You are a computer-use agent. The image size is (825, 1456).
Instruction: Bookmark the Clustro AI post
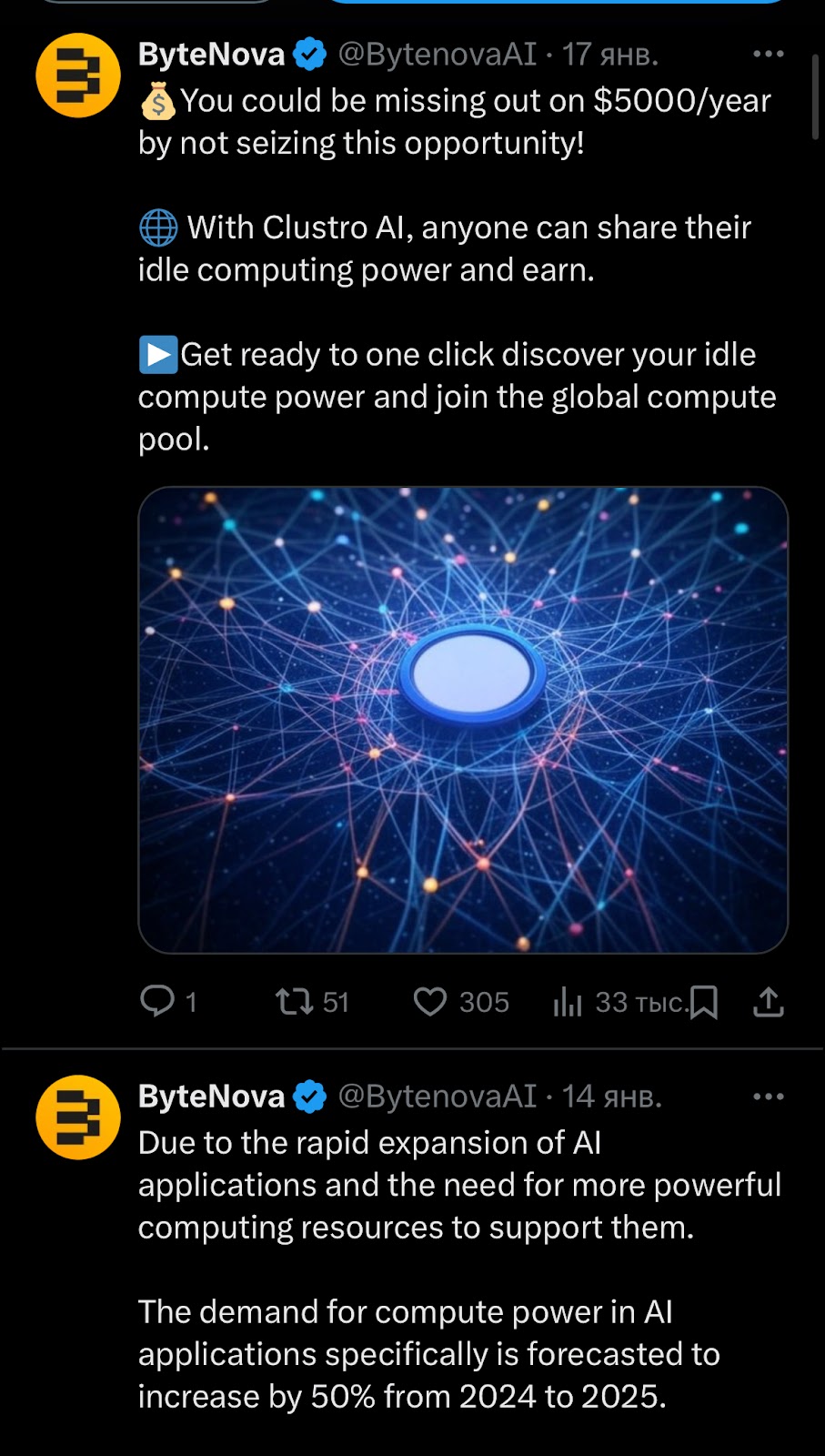(x=703, y=1002)
